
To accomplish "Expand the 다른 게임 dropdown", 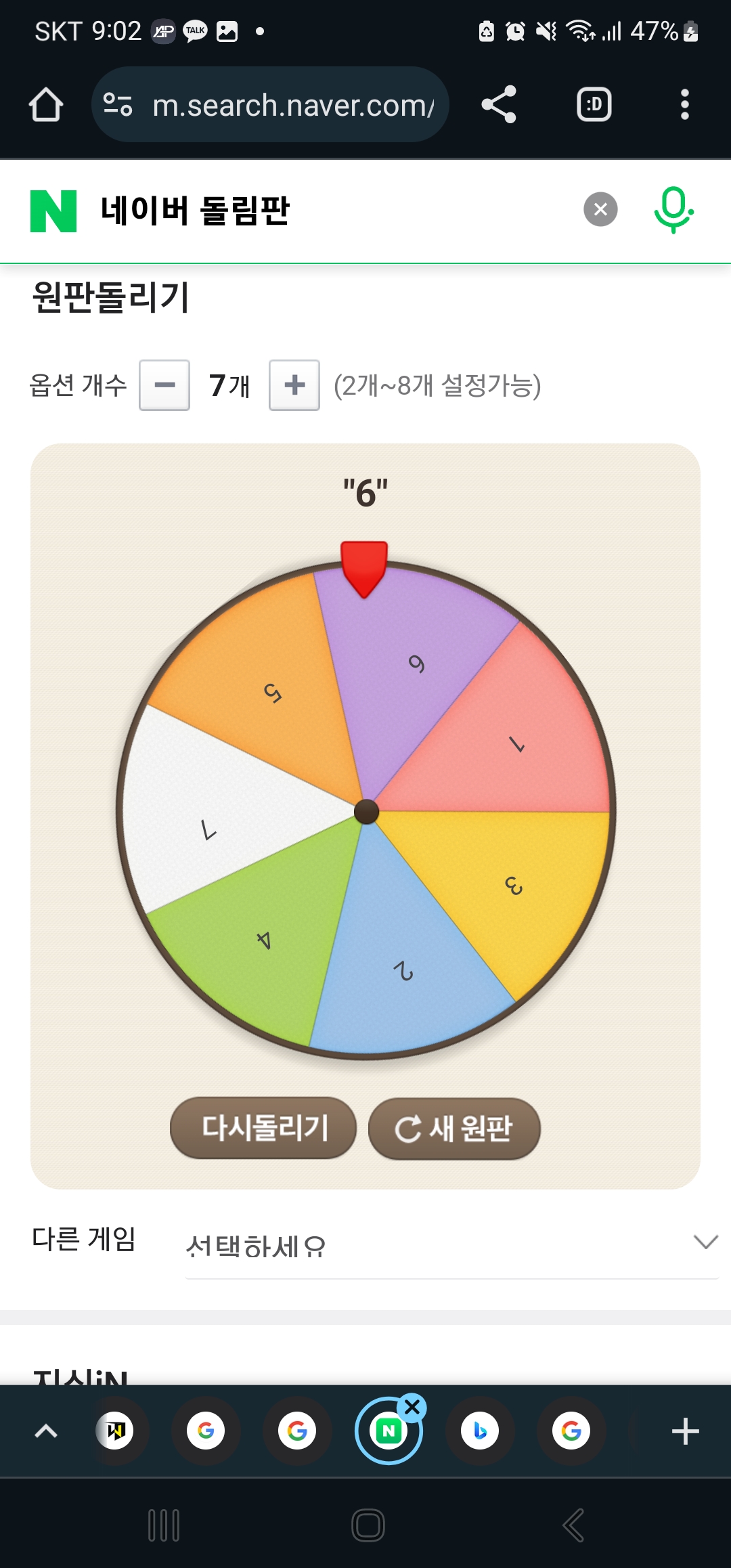I will coord(451,1245).
